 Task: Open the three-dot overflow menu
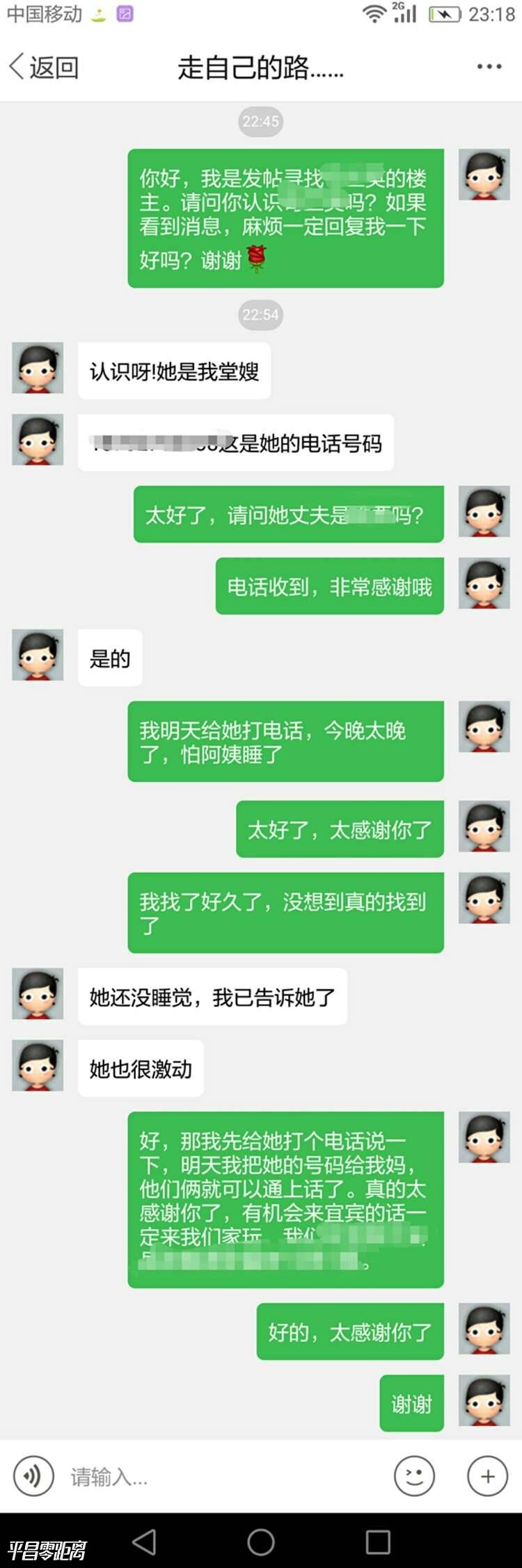point(489,67)
